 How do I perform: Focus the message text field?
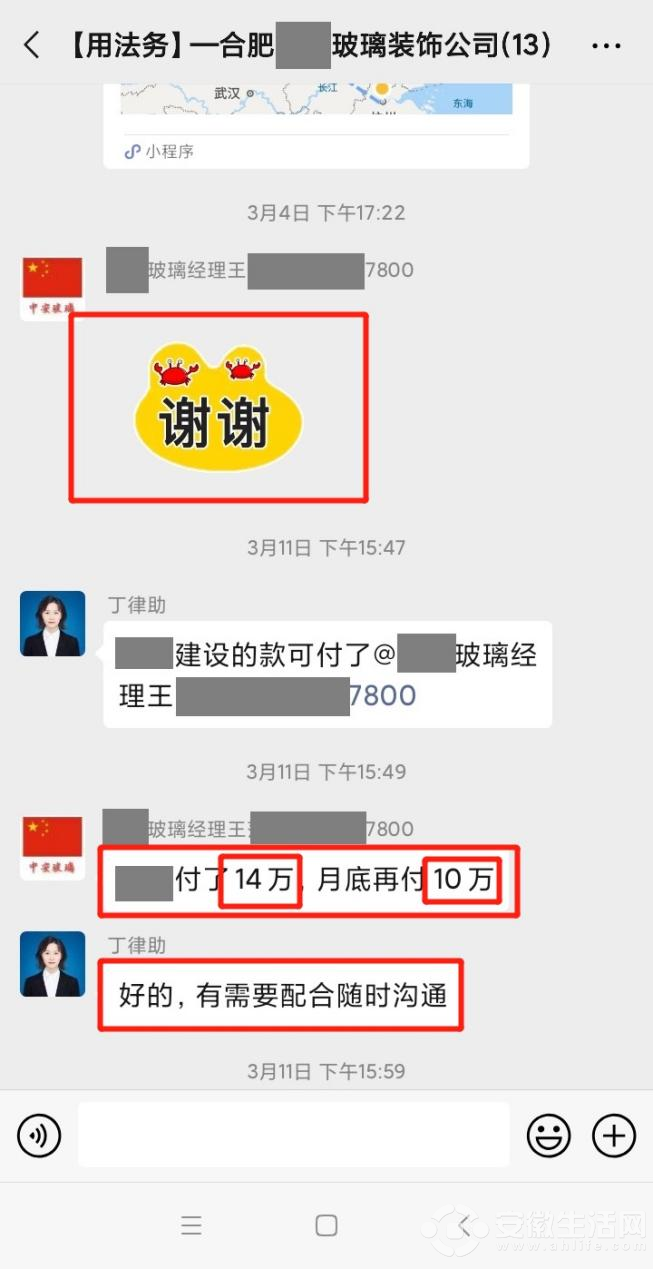coord(293,1135)
